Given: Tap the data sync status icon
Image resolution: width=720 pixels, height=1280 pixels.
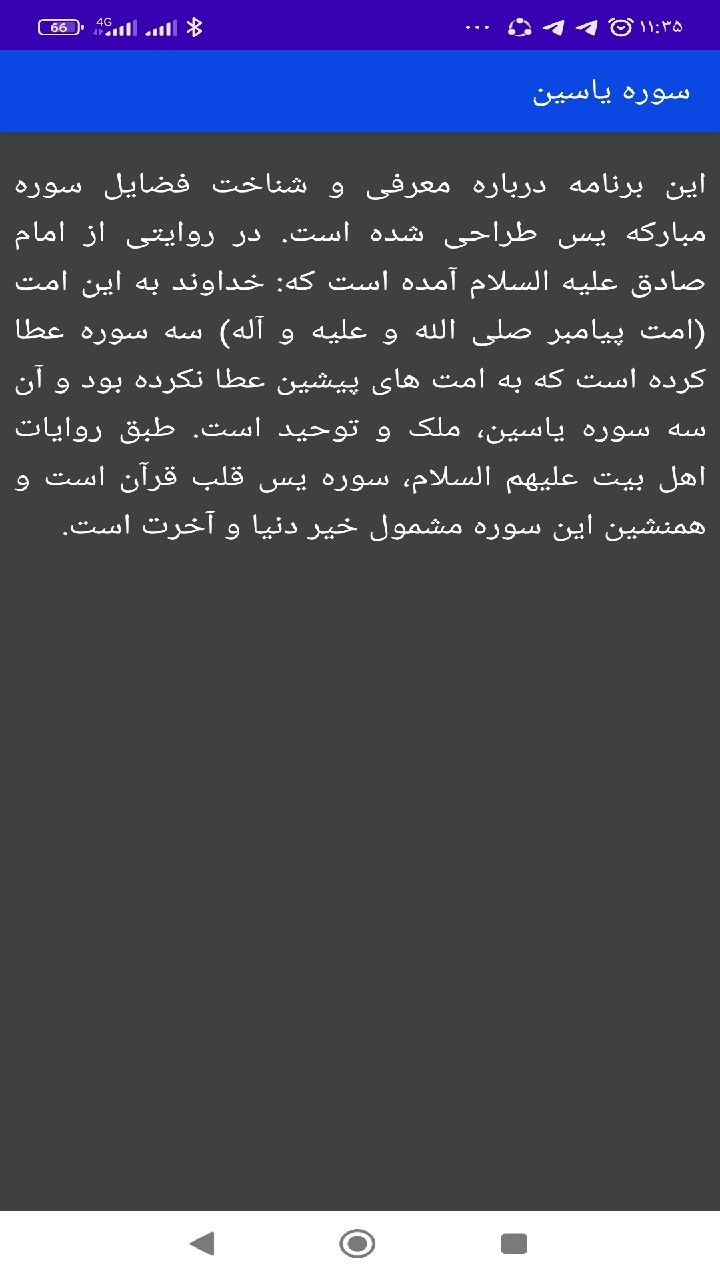Looking at the screenshot, I should 517,25.
